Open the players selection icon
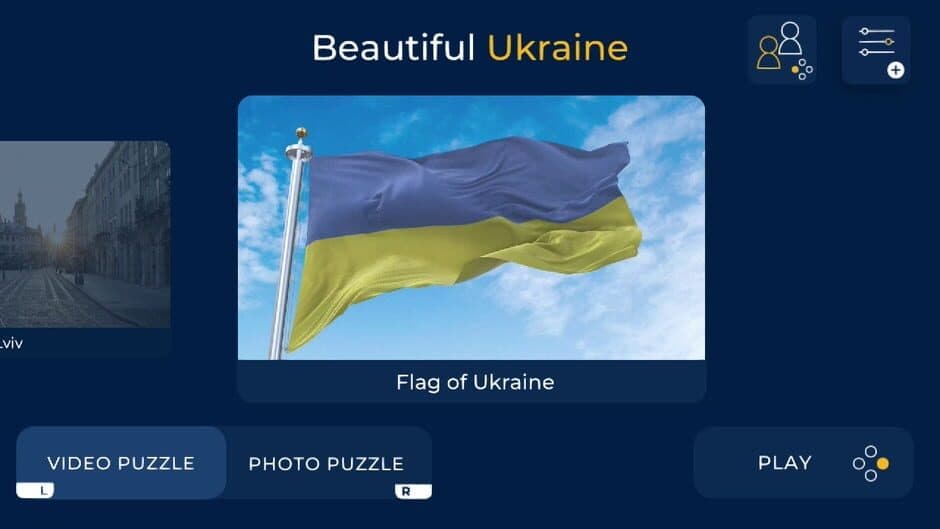This screenshot has height=529, width=940. [x=781, y=50]
